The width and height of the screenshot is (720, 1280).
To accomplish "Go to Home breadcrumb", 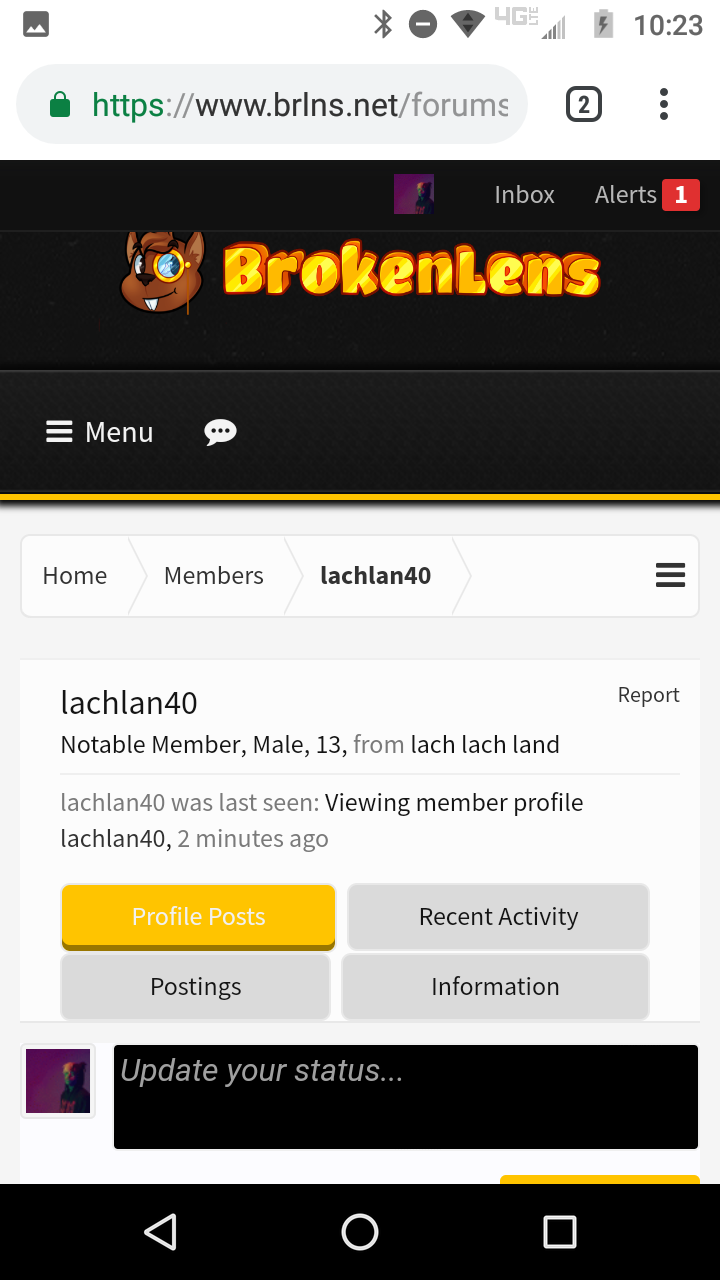I will point(75,576).
